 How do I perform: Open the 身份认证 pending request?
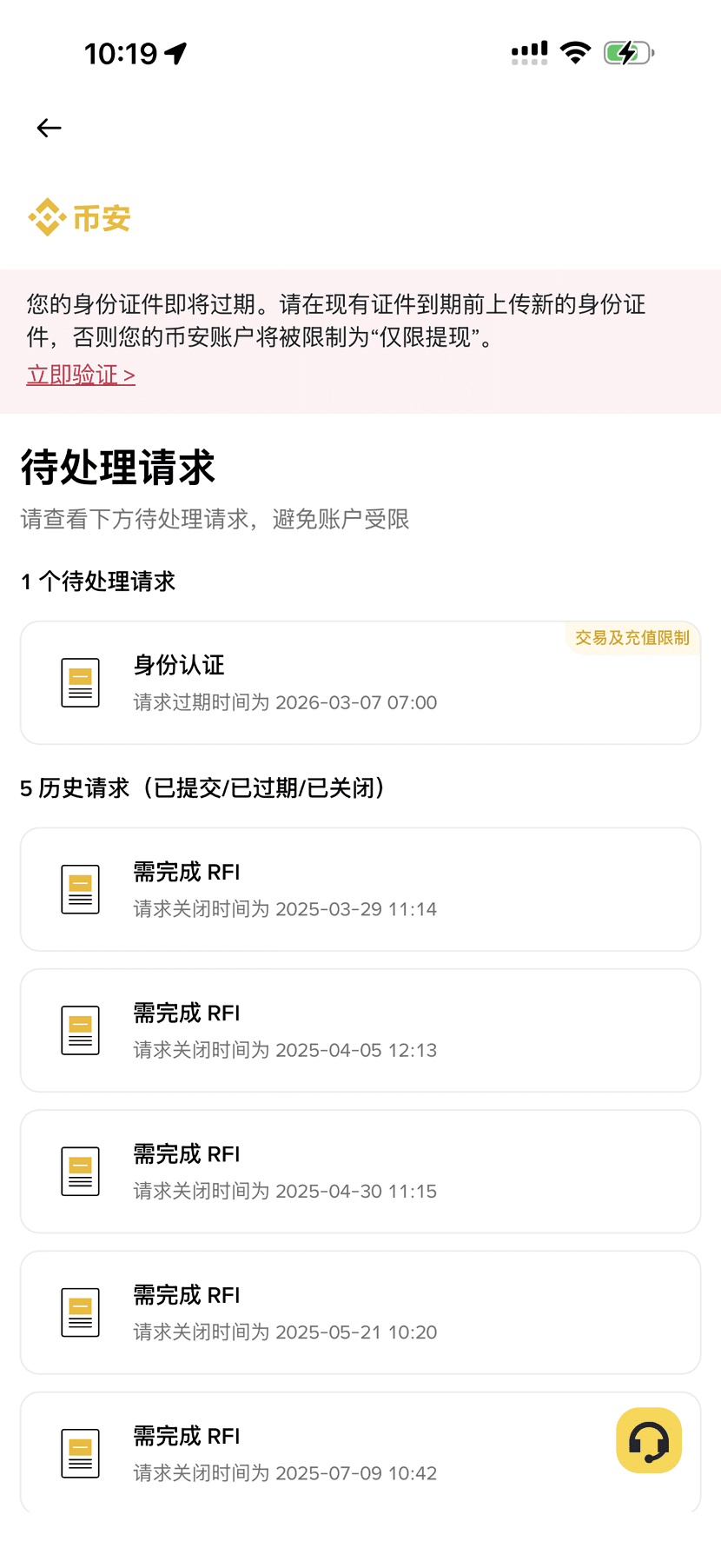pyautogui.click(x=360, y=682)
